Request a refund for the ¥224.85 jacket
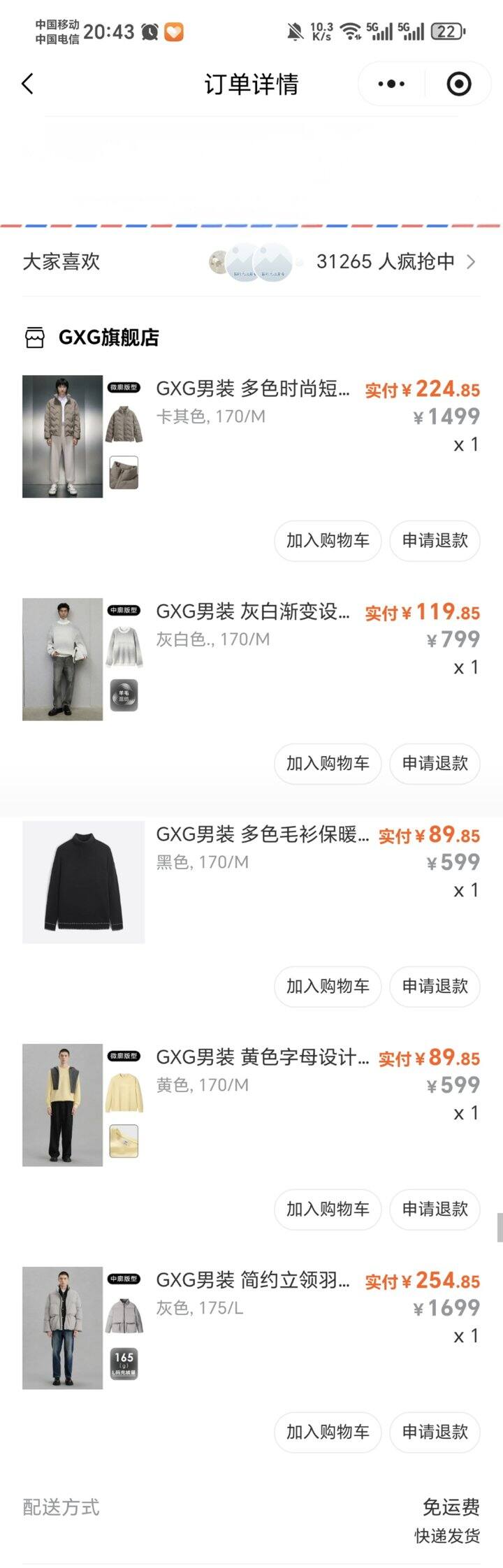Image resolution: width=503 pixels, height=1568 pixels. (435, 540)
